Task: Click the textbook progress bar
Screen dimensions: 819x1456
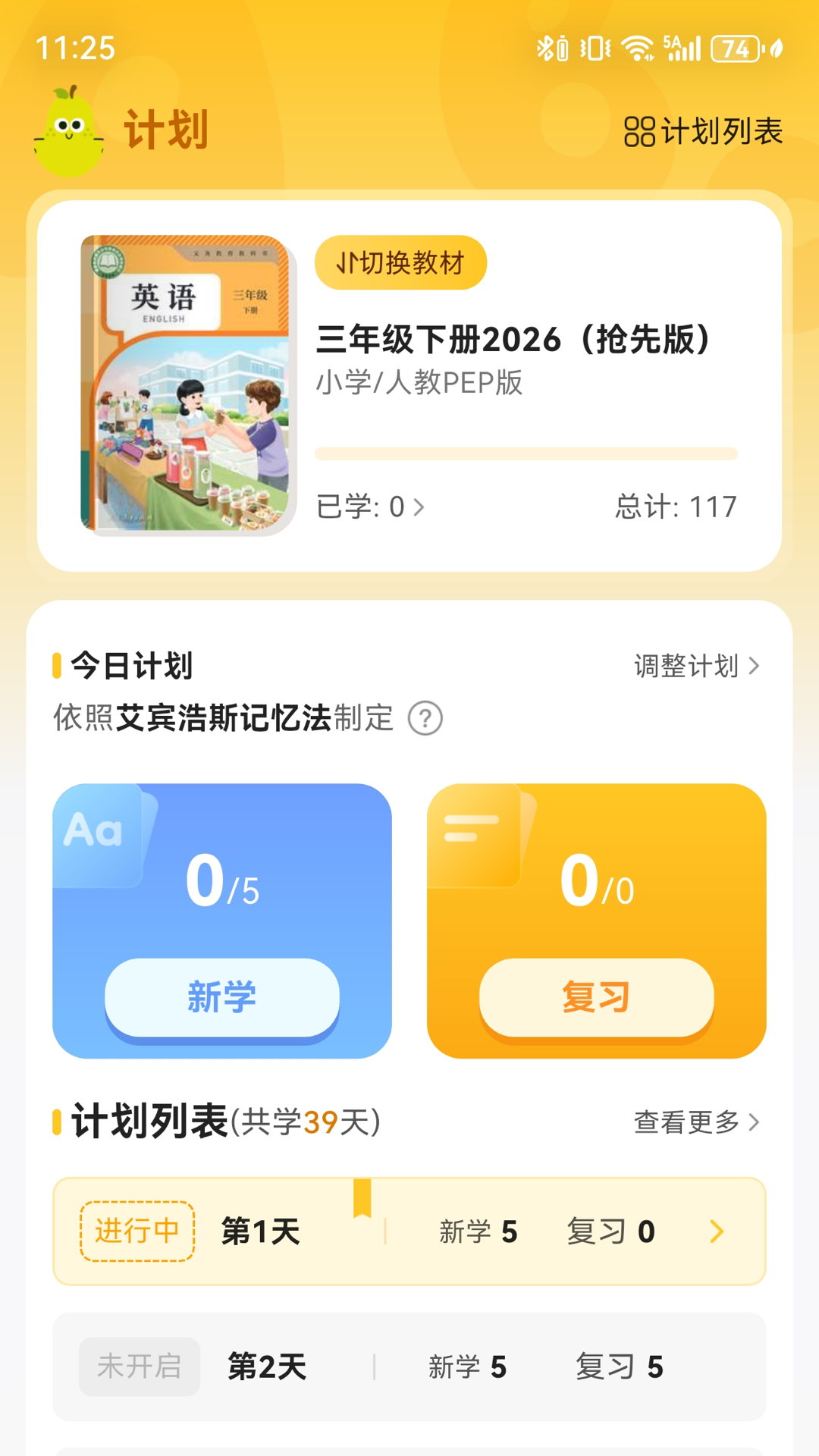Action: point(526,451)
